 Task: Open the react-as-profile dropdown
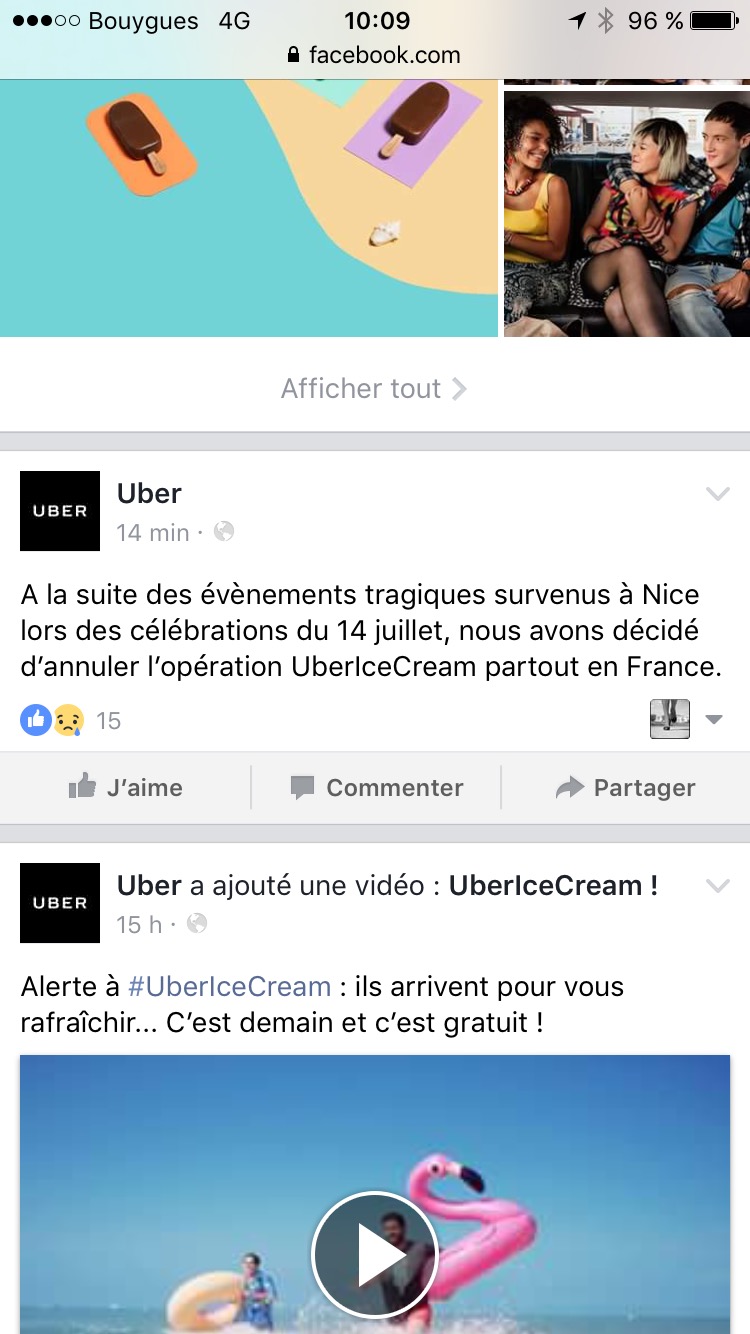pyautogui.click(x=713, y=720)
